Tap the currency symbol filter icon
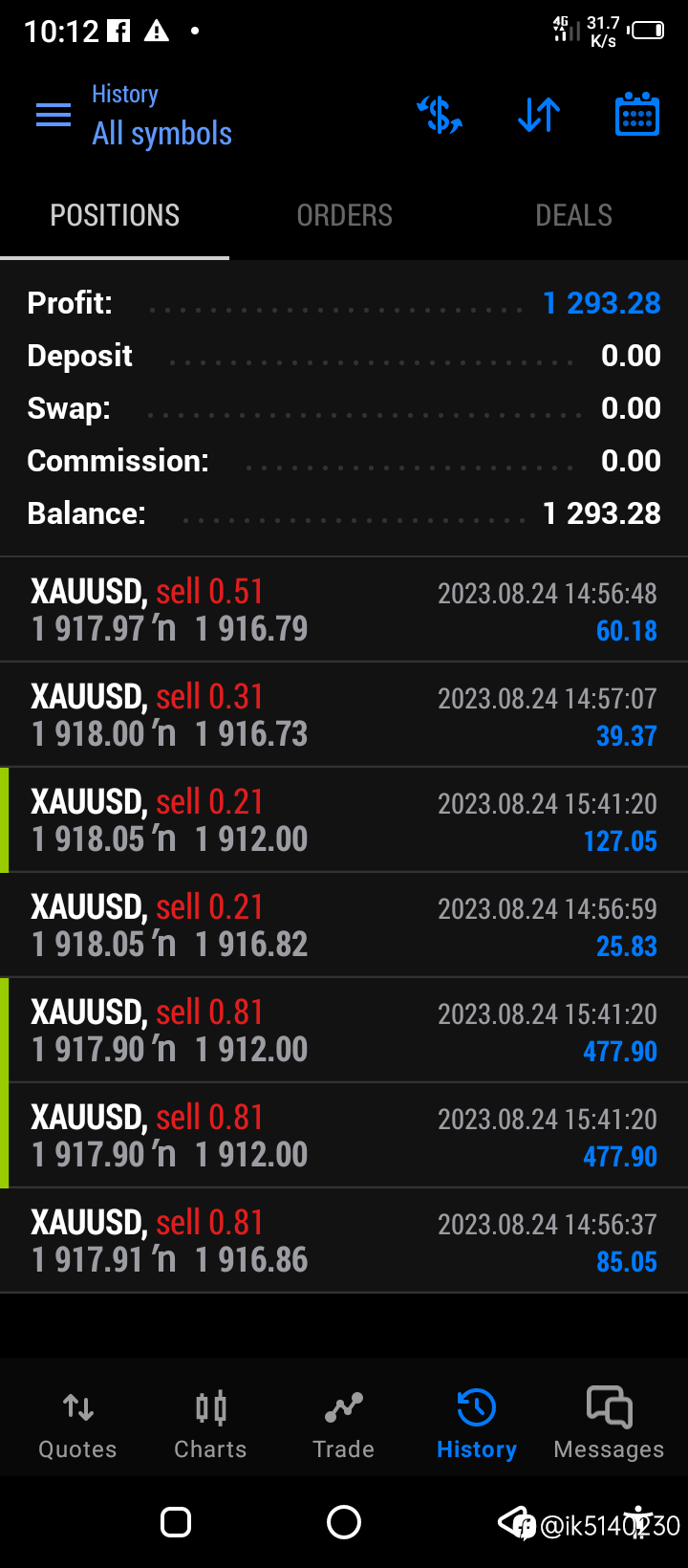Image resolution: width=688 pixels, height=1568 pixels. pos(440,116)
